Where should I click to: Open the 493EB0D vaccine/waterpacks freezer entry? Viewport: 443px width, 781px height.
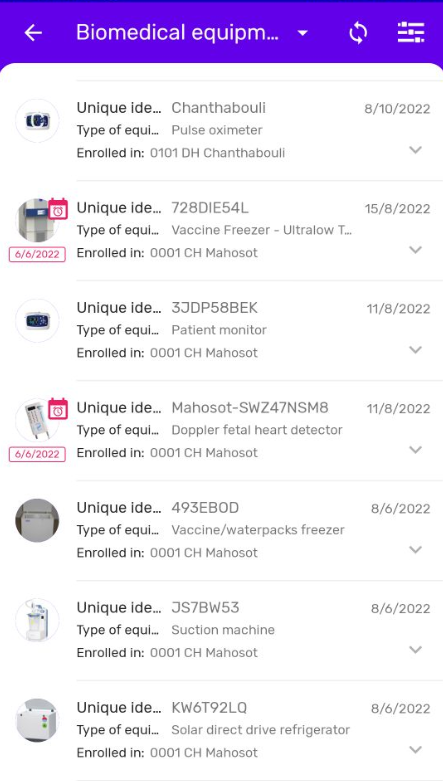coord(221,530)
